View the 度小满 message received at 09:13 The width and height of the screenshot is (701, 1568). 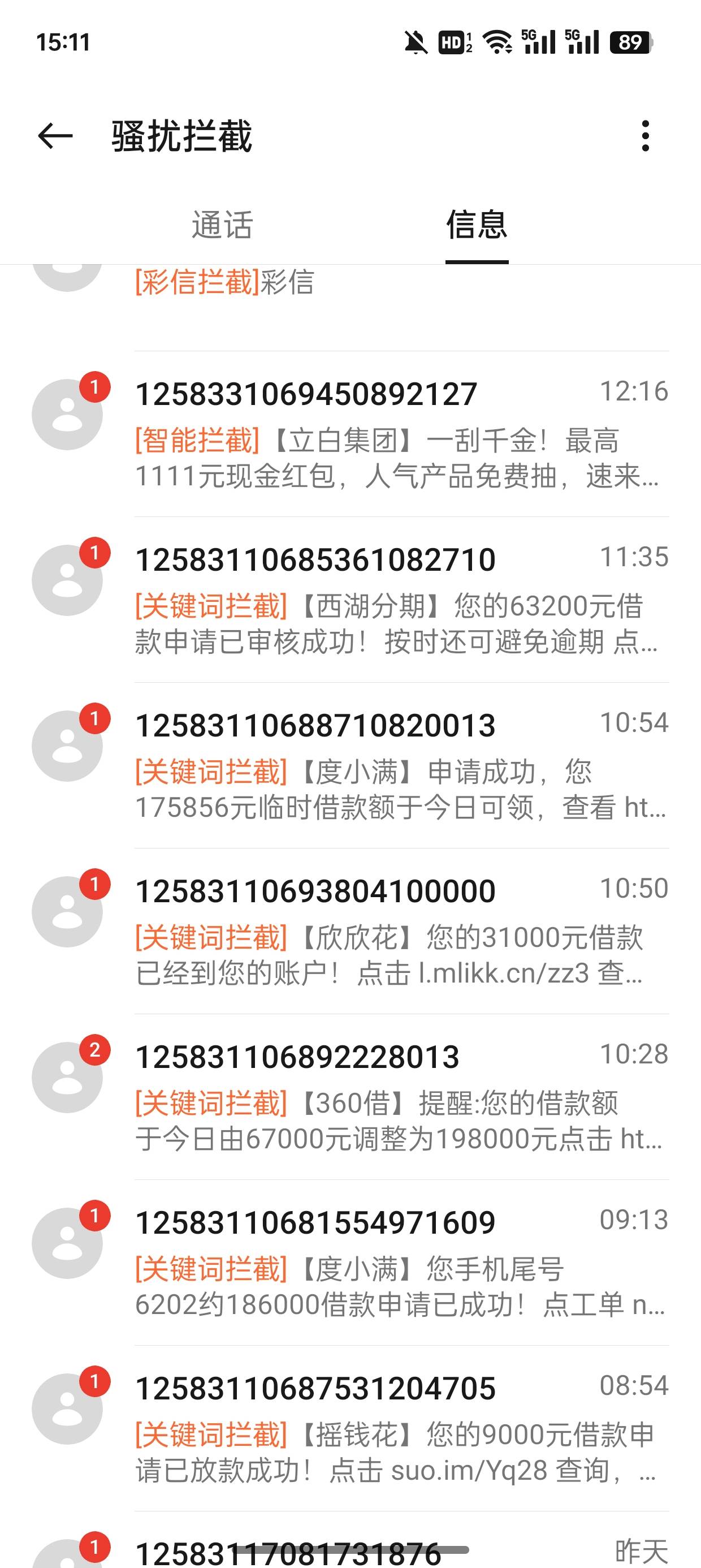[350, 1263]
